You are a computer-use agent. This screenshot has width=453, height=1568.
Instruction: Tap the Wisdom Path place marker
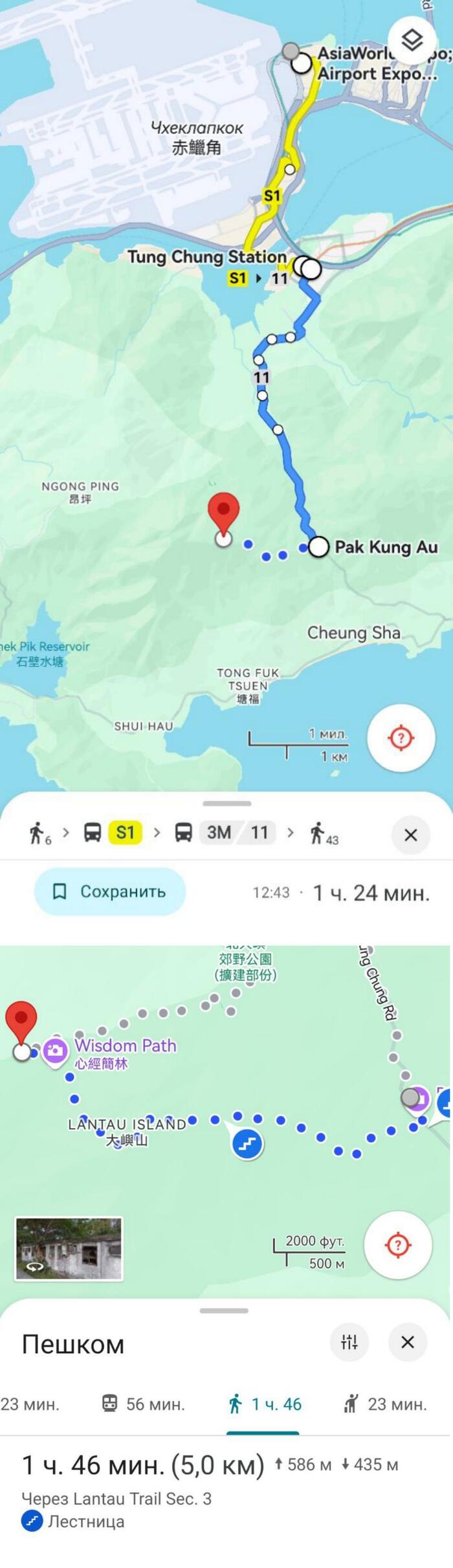click(56, 1050)
